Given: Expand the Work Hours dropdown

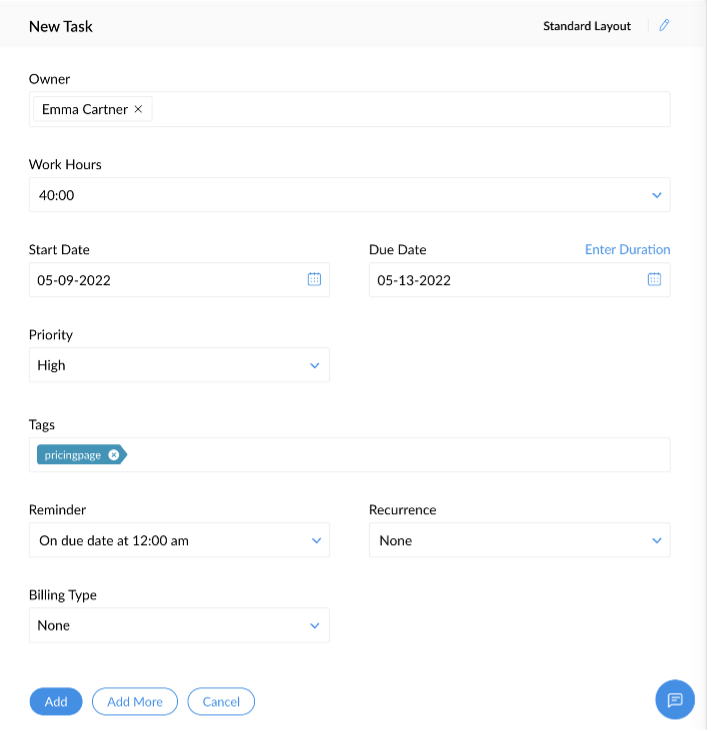Looking at the screenshot, I should [x=656, y=195].
